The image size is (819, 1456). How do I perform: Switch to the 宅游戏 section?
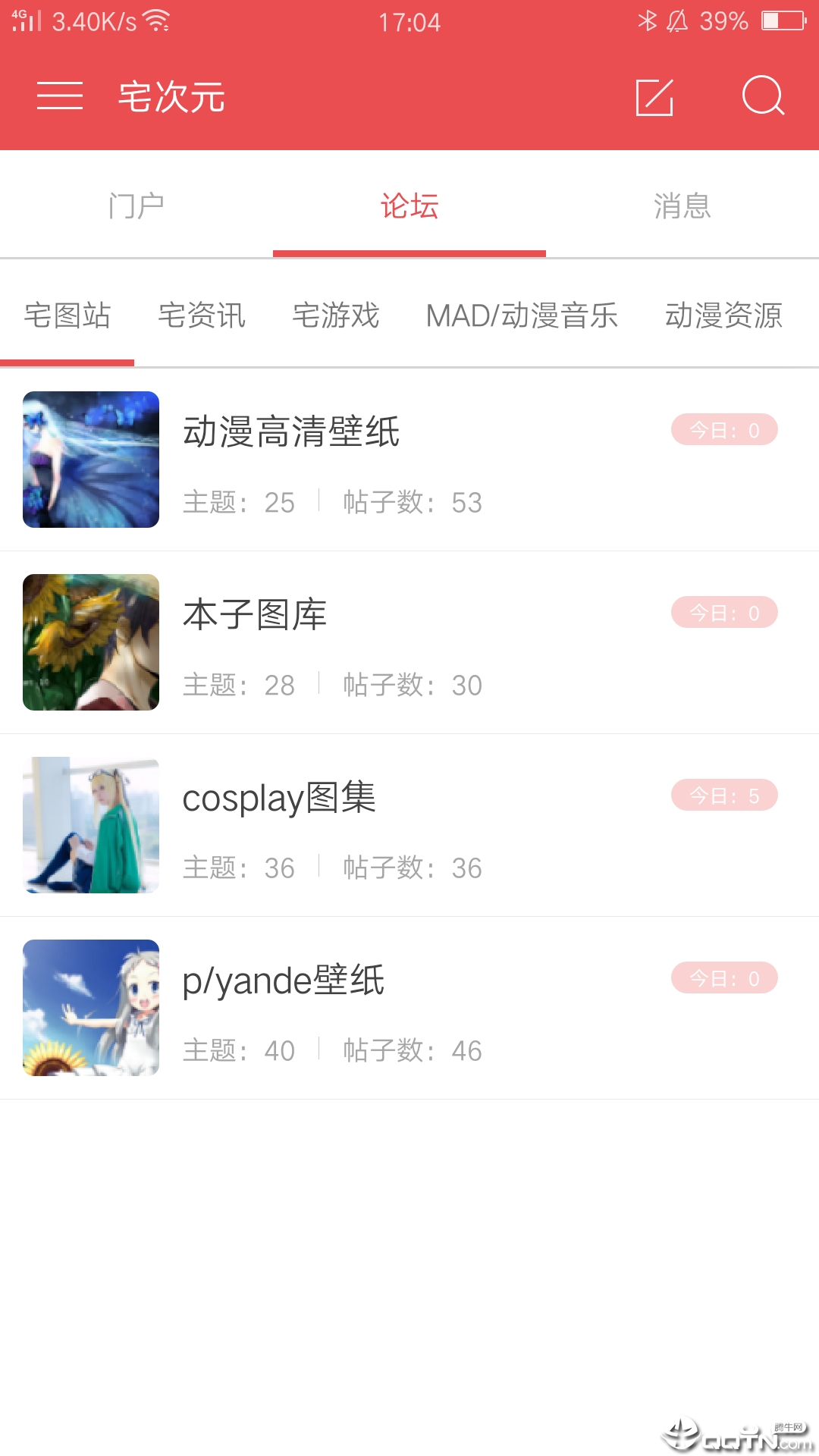tap(337, 315)
